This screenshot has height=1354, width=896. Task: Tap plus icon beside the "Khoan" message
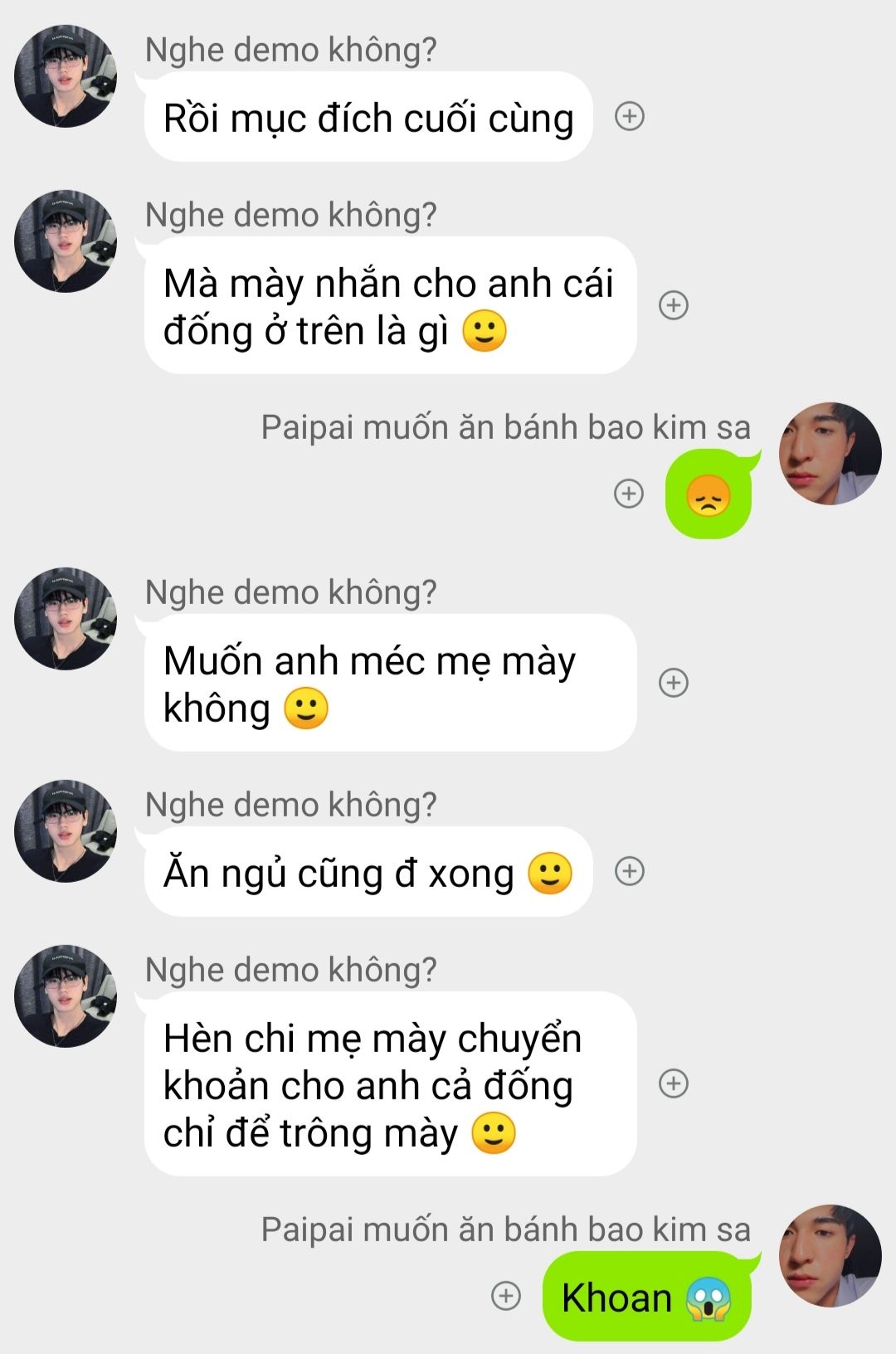(x=506, y=1296)
